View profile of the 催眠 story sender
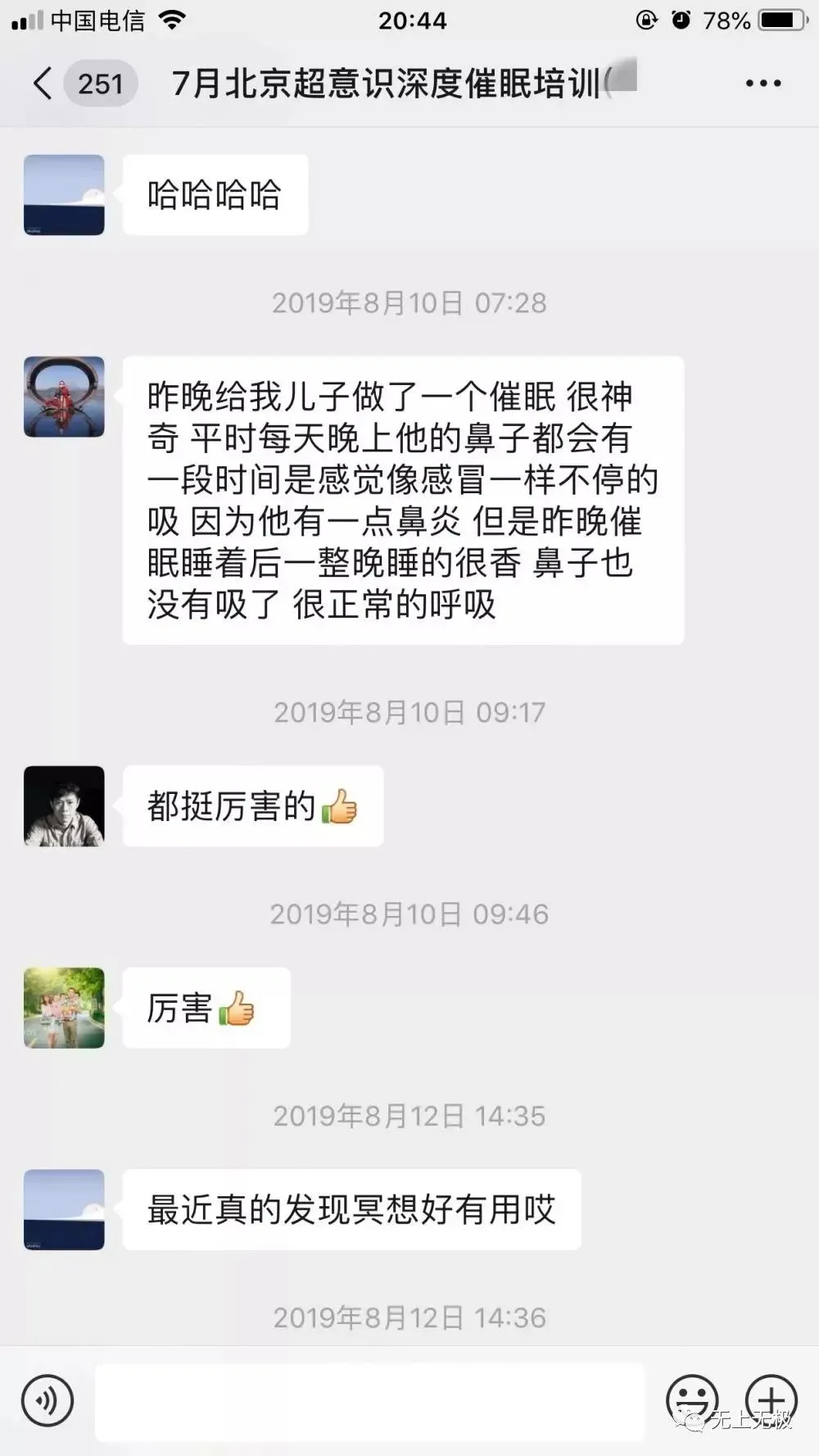Screen dimensions: 819x1456 64,397
